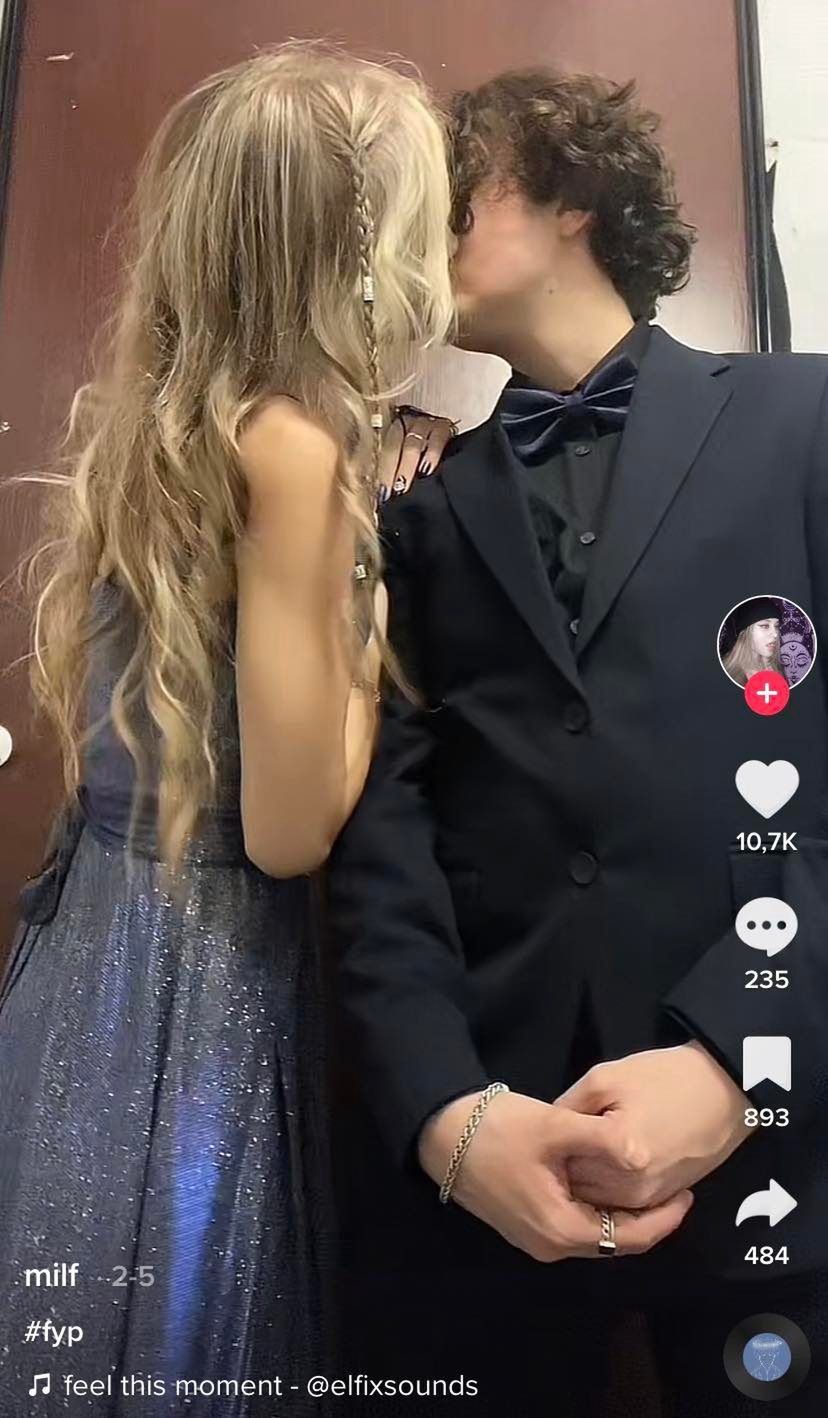Open the username milf's profile
The image size is (828, 1418).
click(51, 1276)
